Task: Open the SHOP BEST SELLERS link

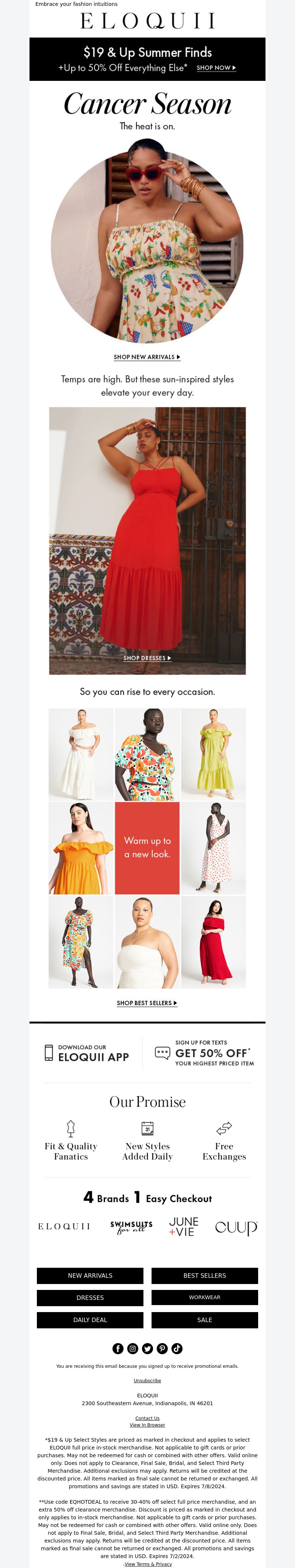Action: (147, 1003)
